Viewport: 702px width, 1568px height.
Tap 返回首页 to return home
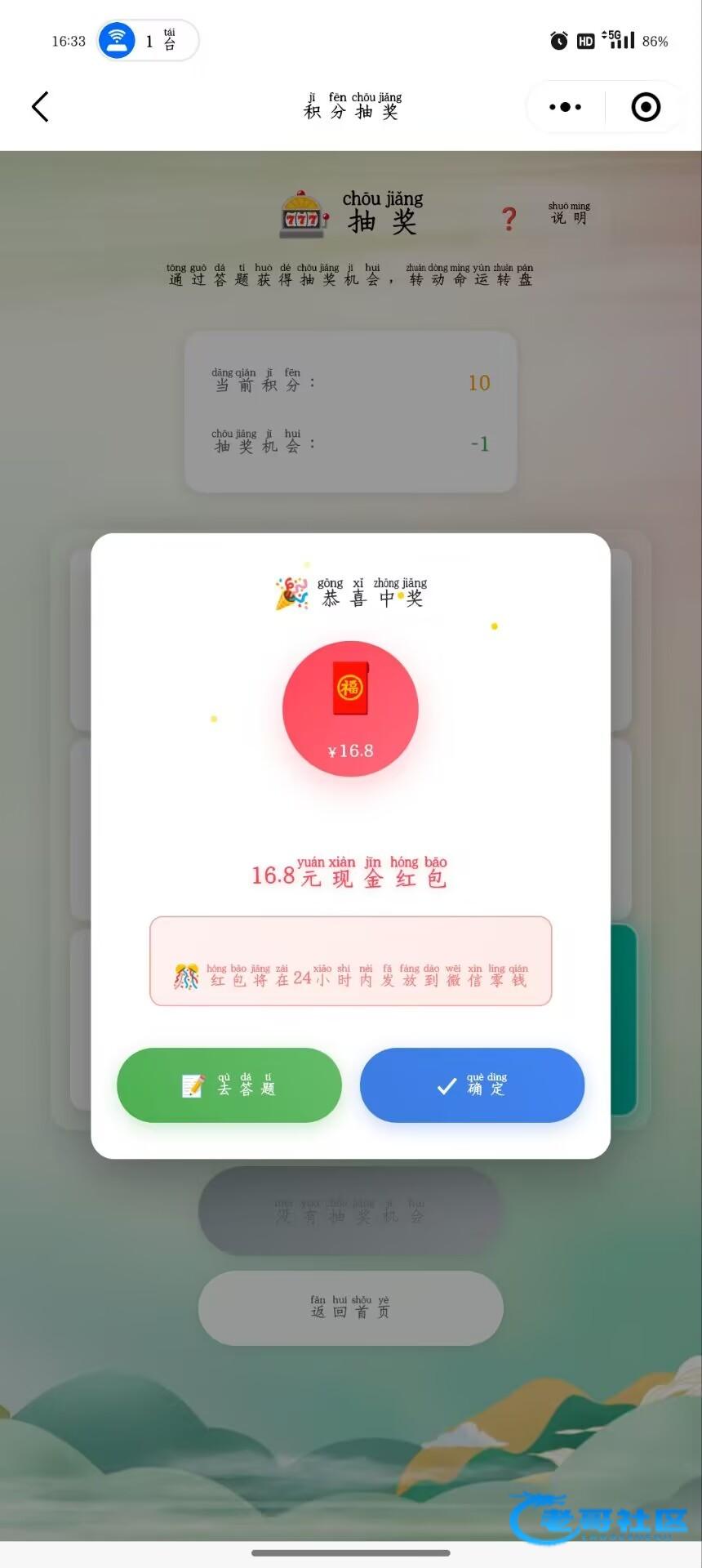point(350,1307)
